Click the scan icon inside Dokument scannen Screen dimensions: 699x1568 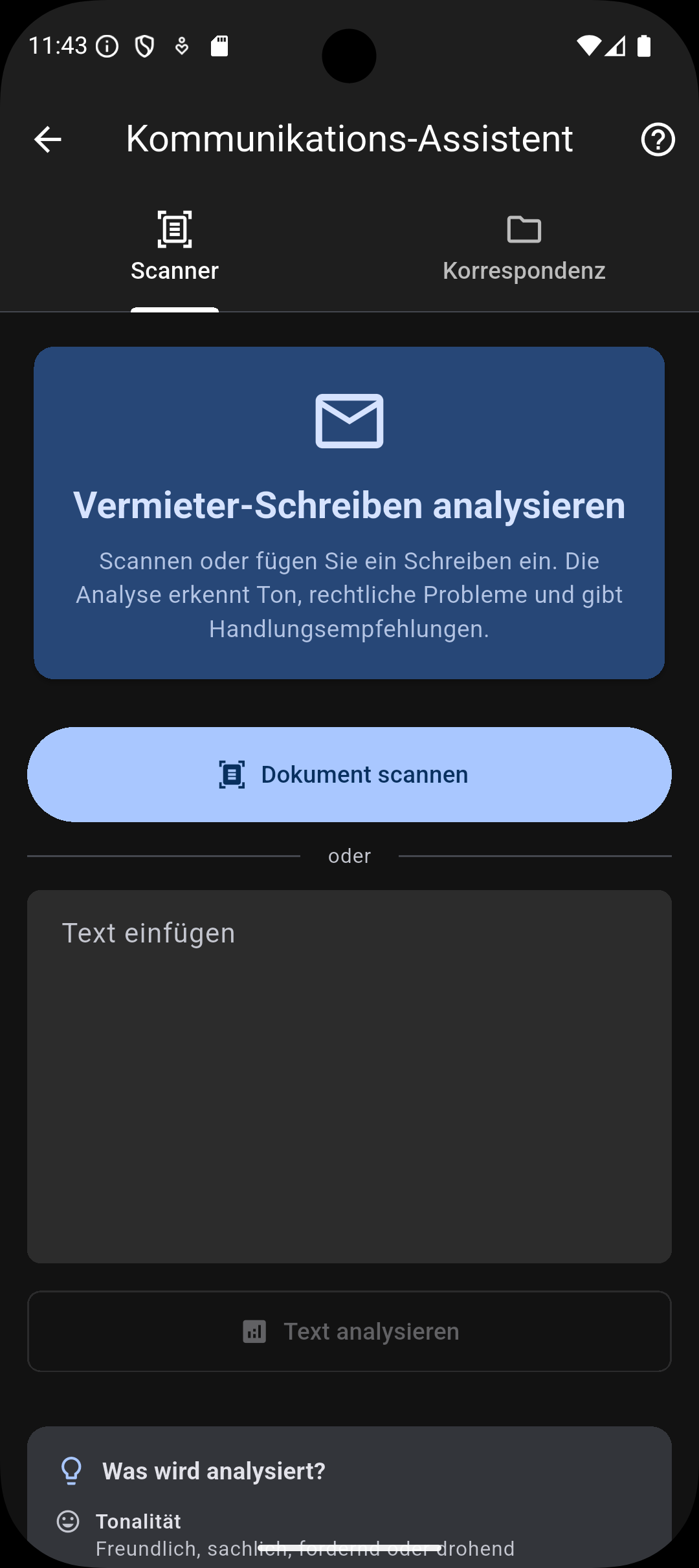tap(230, 774)
